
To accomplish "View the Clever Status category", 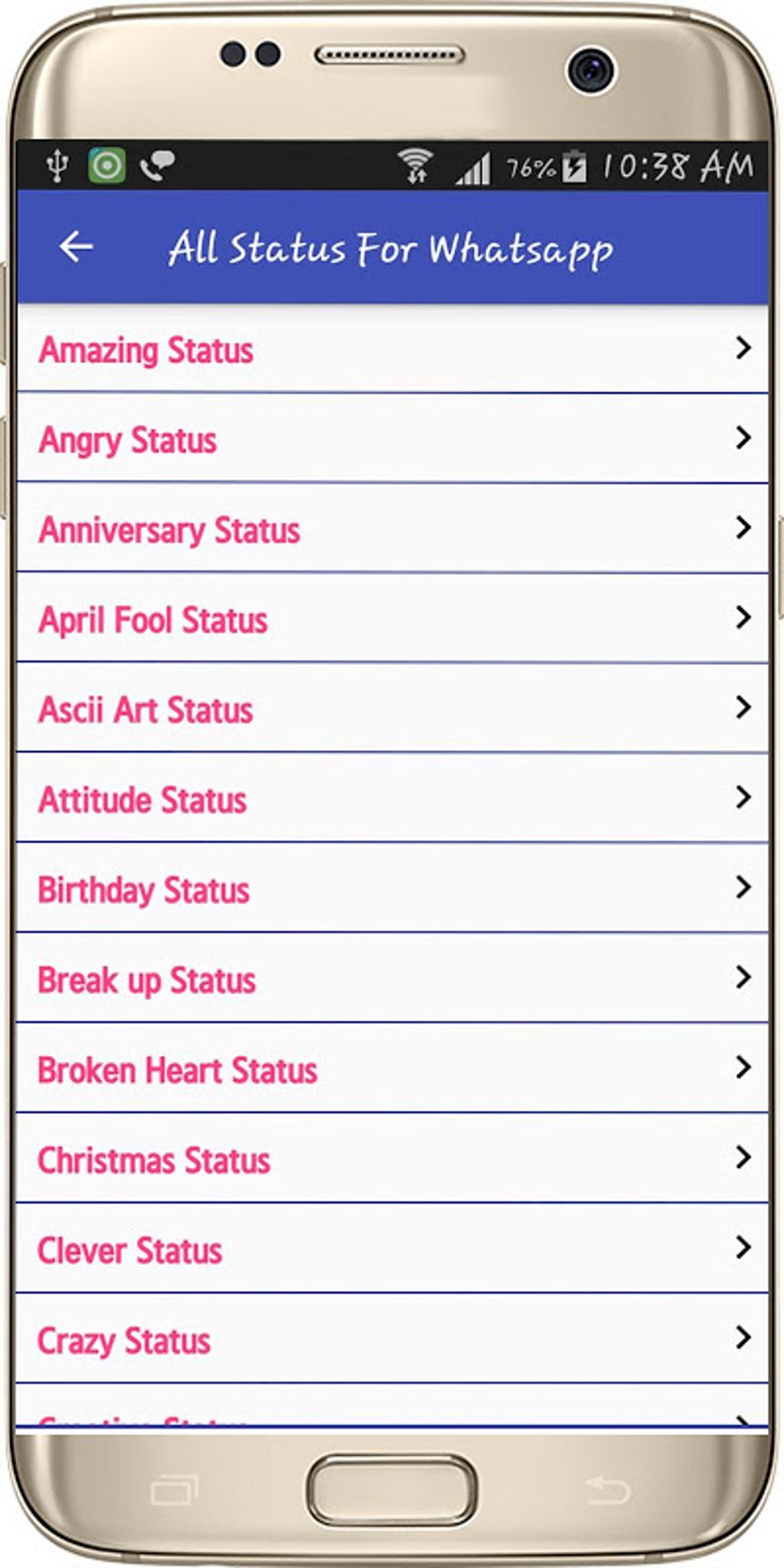I will [392, 1248].
